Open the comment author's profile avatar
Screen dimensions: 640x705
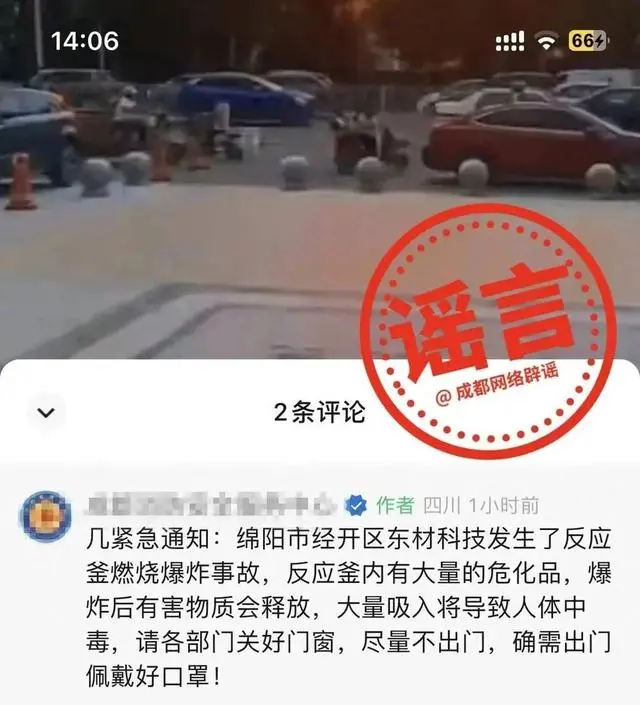tap(46, 516)
